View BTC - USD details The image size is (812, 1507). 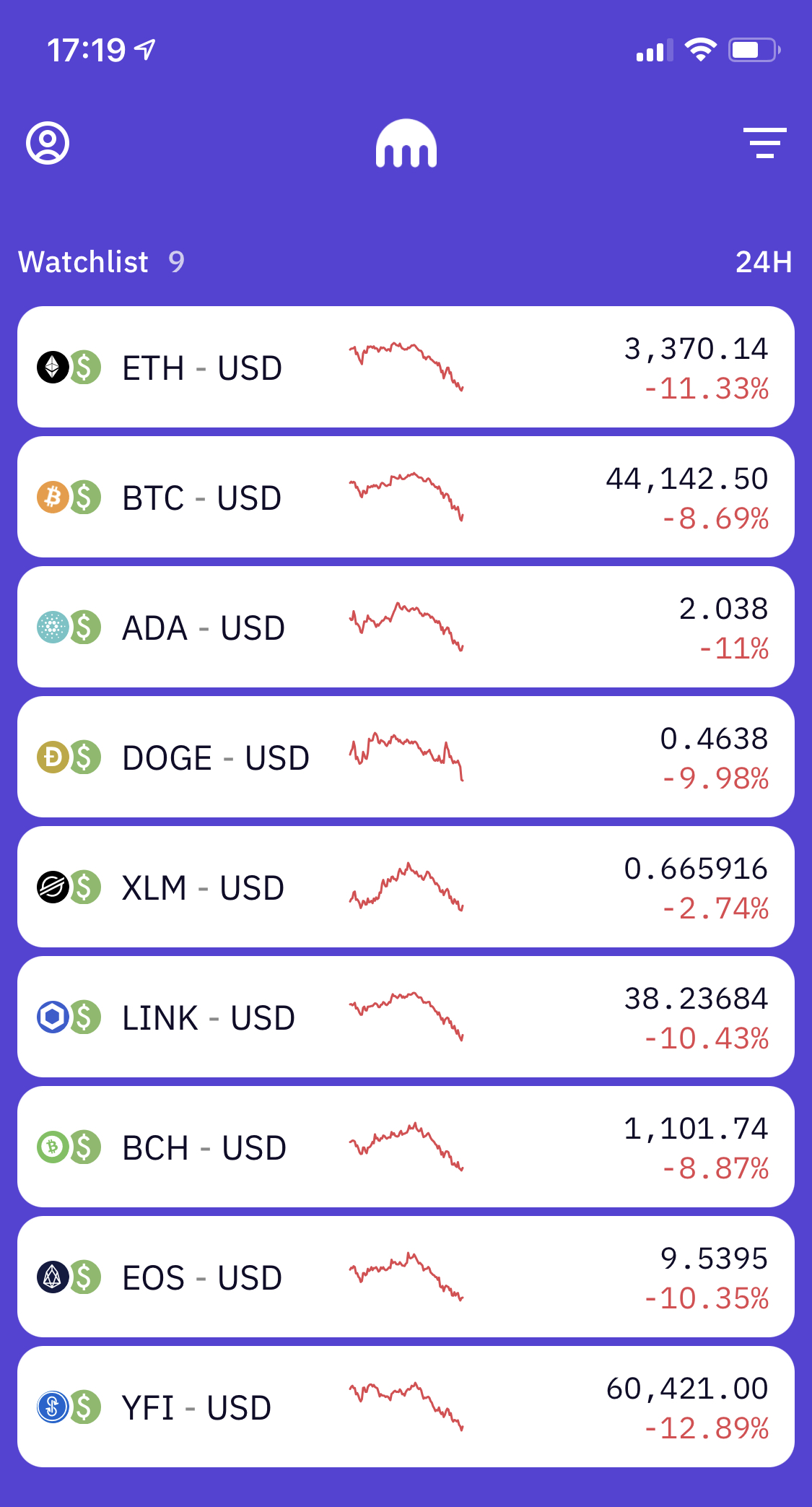pos(406,497)
